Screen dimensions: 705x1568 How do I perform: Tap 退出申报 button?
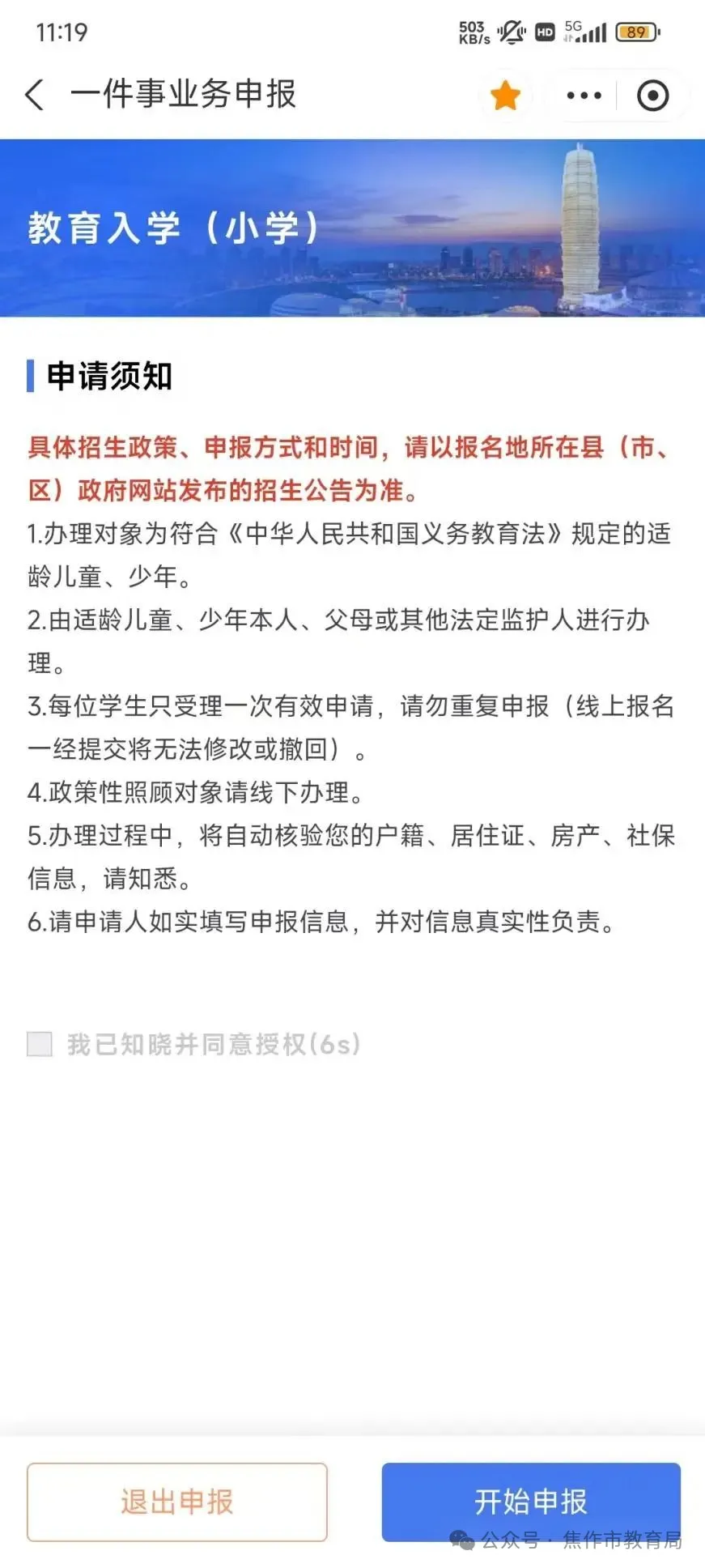click(x=177, y=1502)
